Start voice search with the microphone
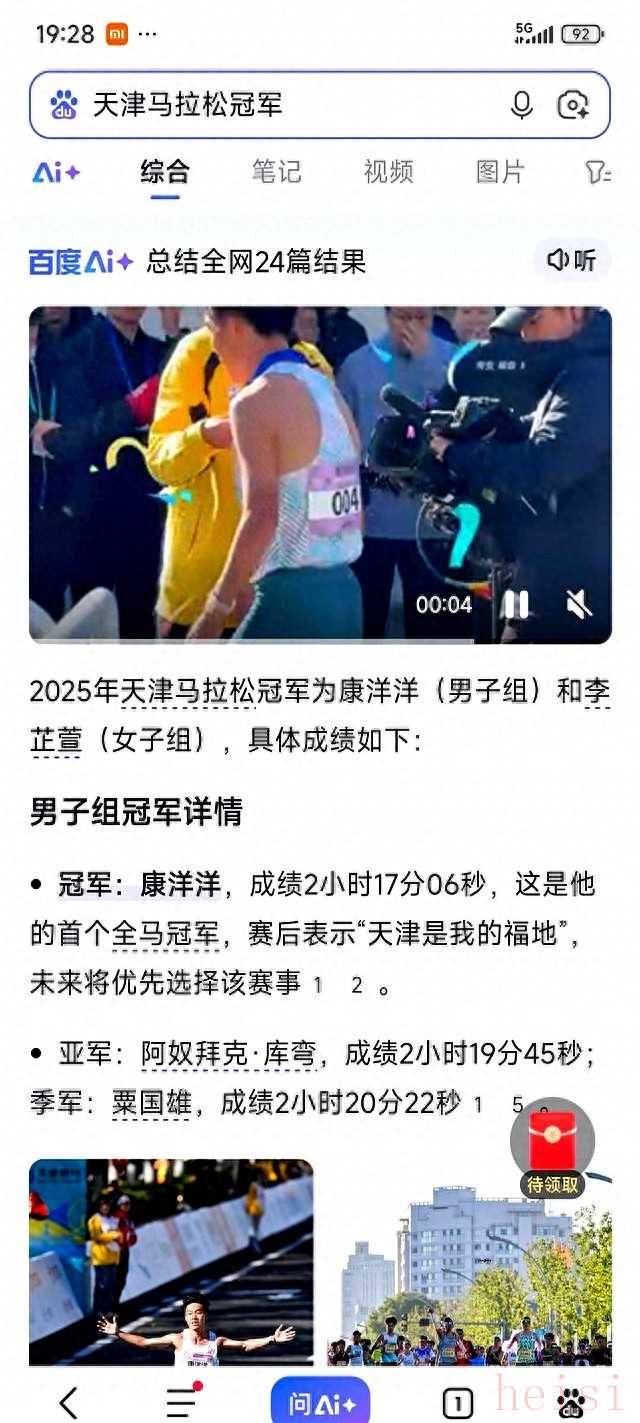 click(521, 104)
